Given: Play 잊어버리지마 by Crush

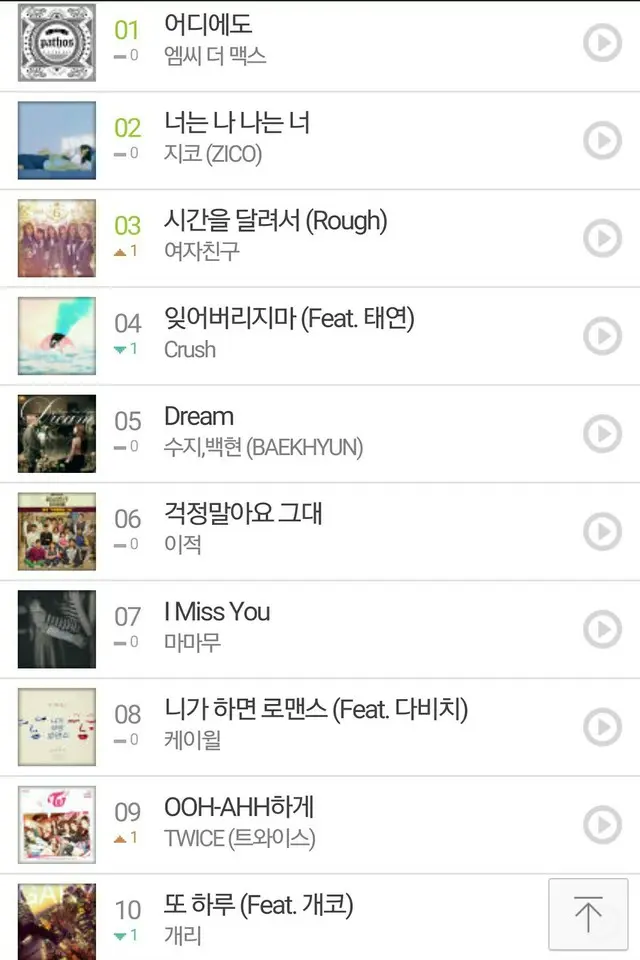Looking at the screenshot, I should 602,336.
